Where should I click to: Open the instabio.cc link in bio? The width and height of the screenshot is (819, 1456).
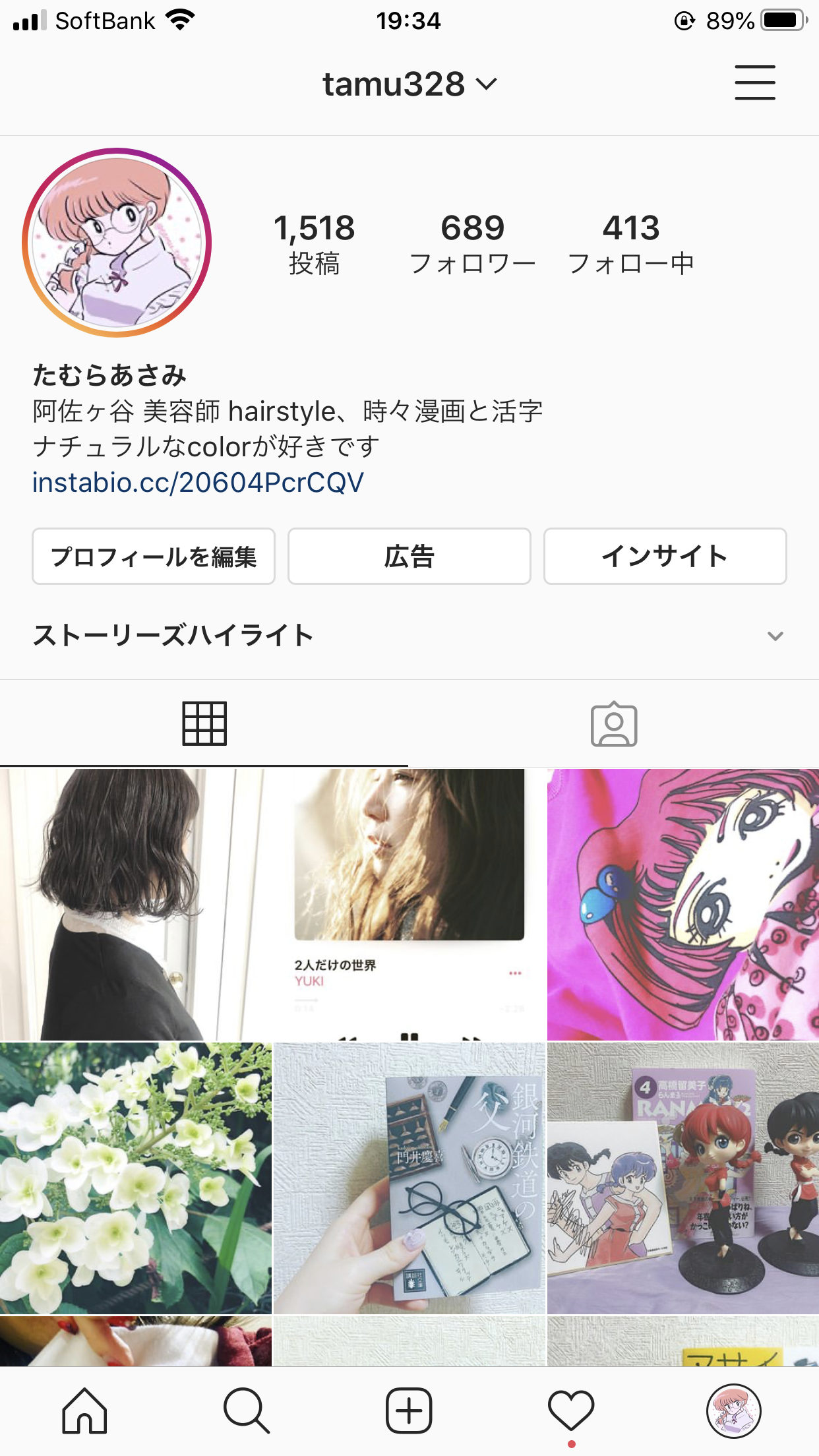[x=198, y=483]
